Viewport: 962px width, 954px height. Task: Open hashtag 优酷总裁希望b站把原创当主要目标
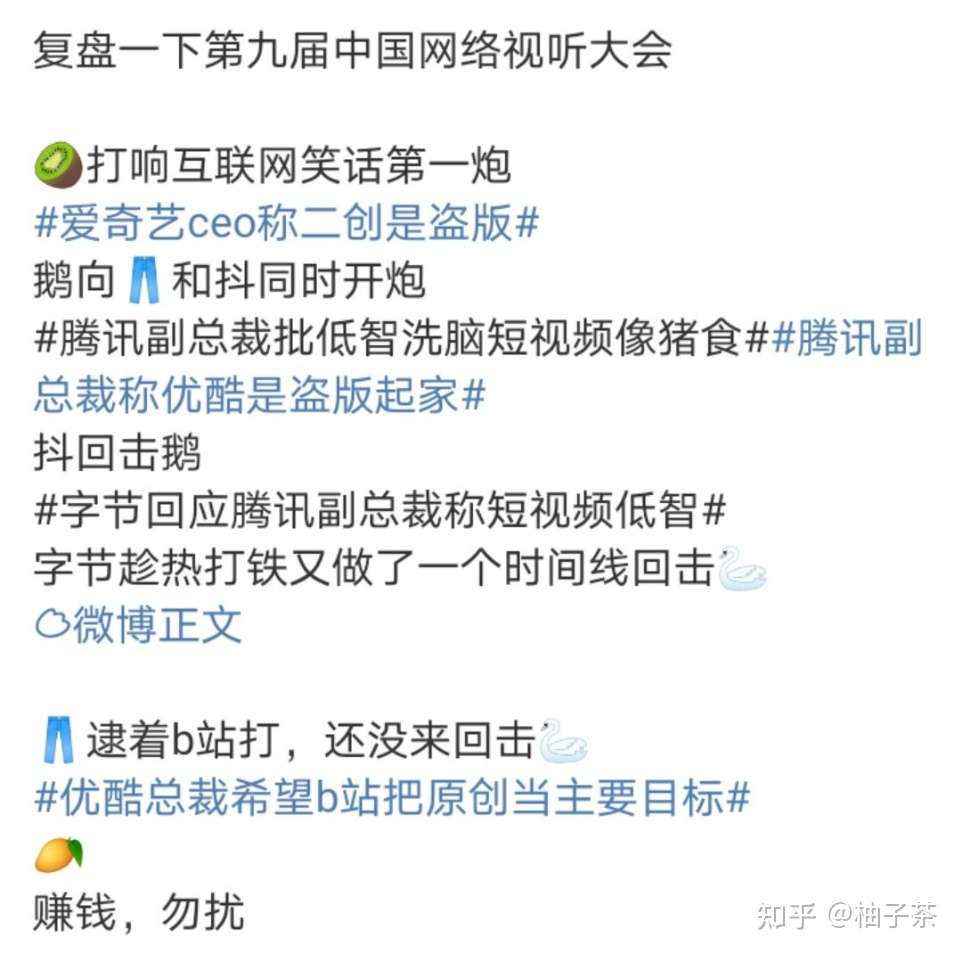click(392, 798)
